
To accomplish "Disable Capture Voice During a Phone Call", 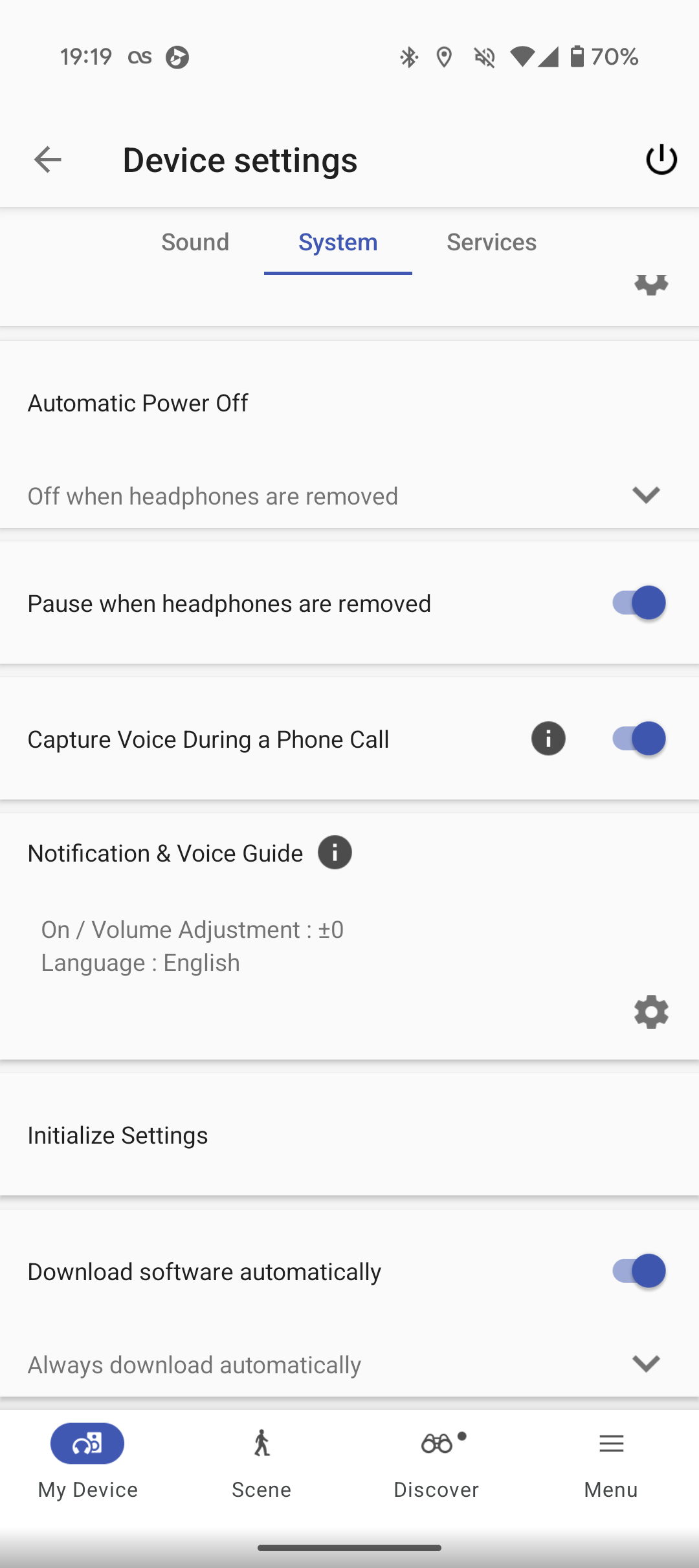I will pyautogui.click(x=638, y=739).
